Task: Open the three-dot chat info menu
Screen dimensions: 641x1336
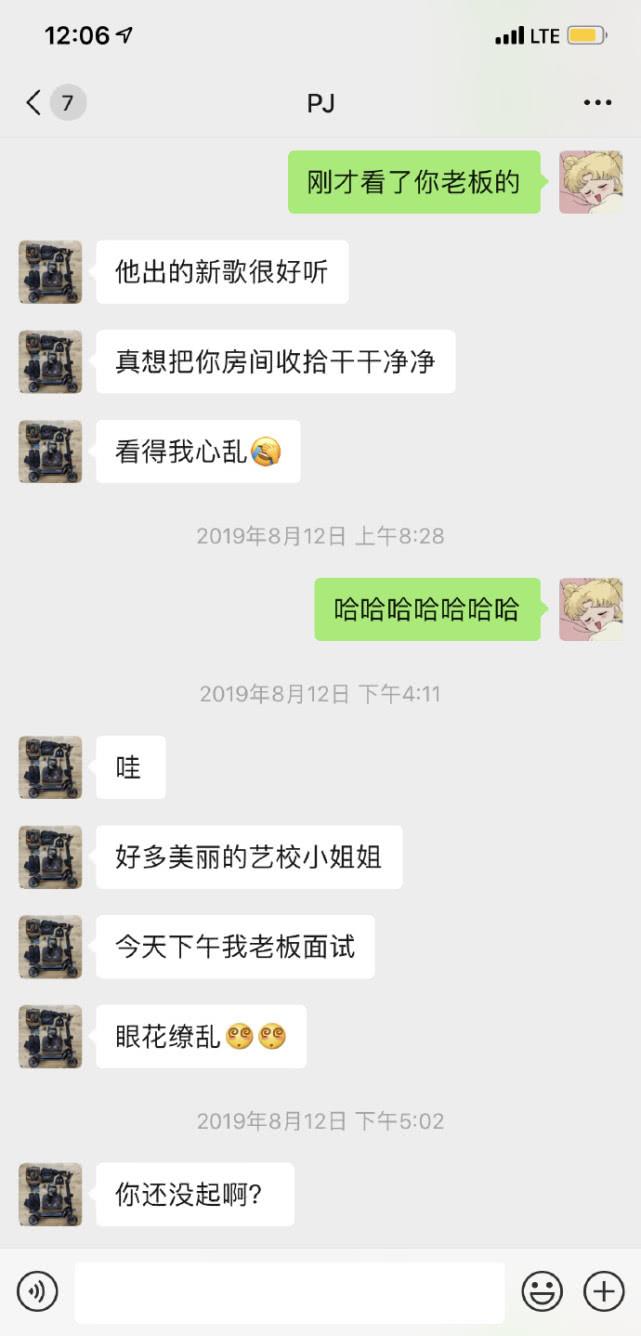Action: pos(597,102)
